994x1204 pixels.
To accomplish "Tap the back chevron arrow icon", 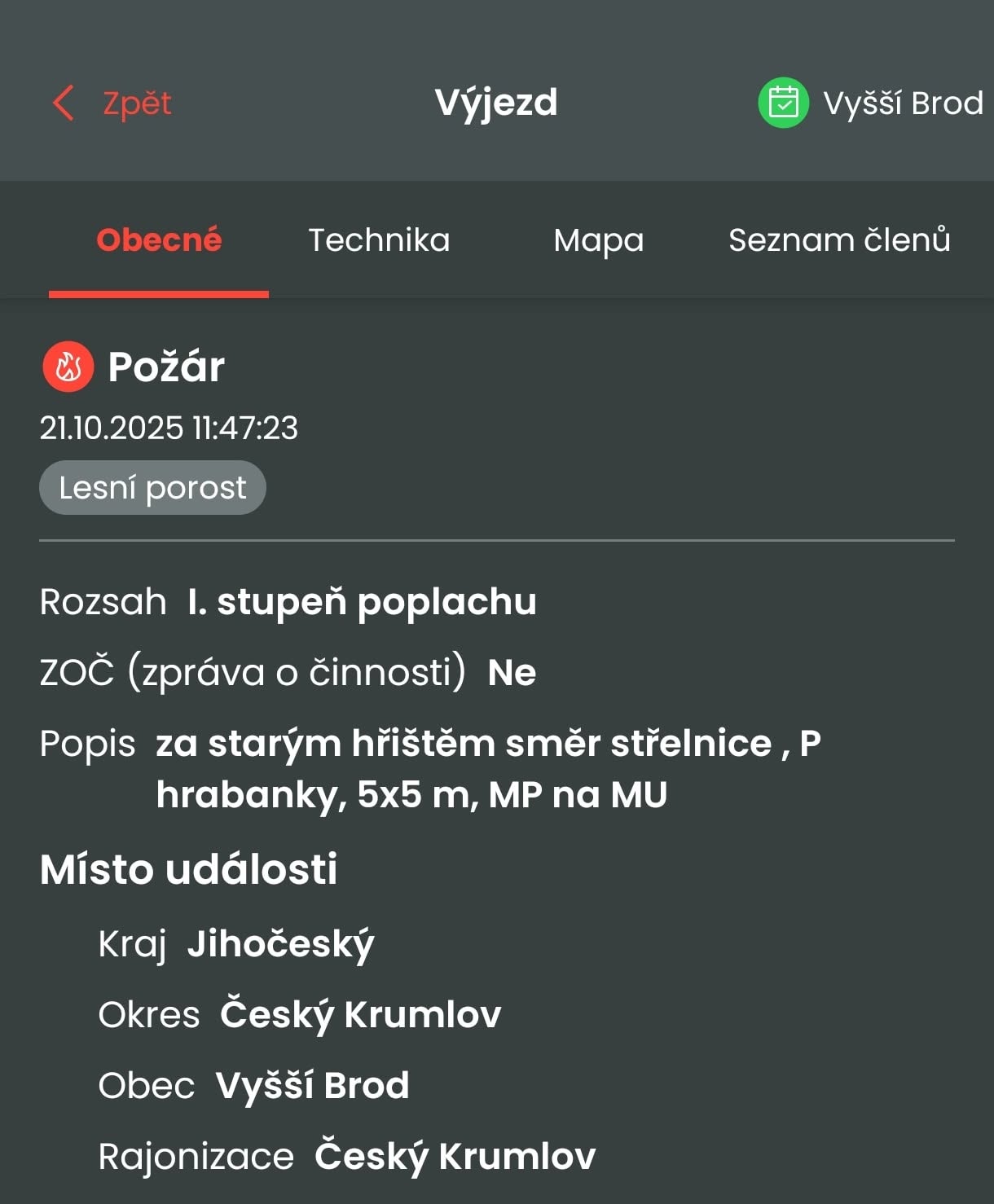I will [x=64, y=103].
